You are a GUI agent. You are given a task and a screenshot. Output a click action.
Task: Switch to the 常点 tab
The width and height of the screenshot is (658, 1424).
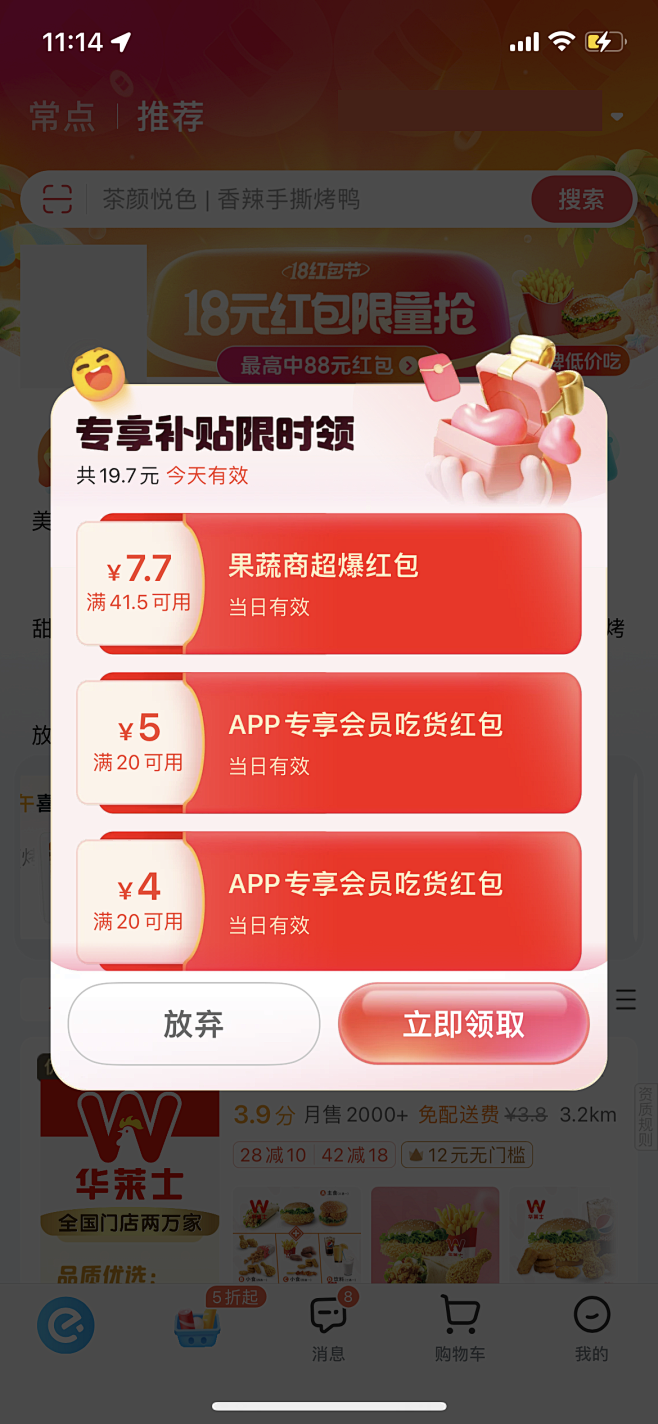62,117
